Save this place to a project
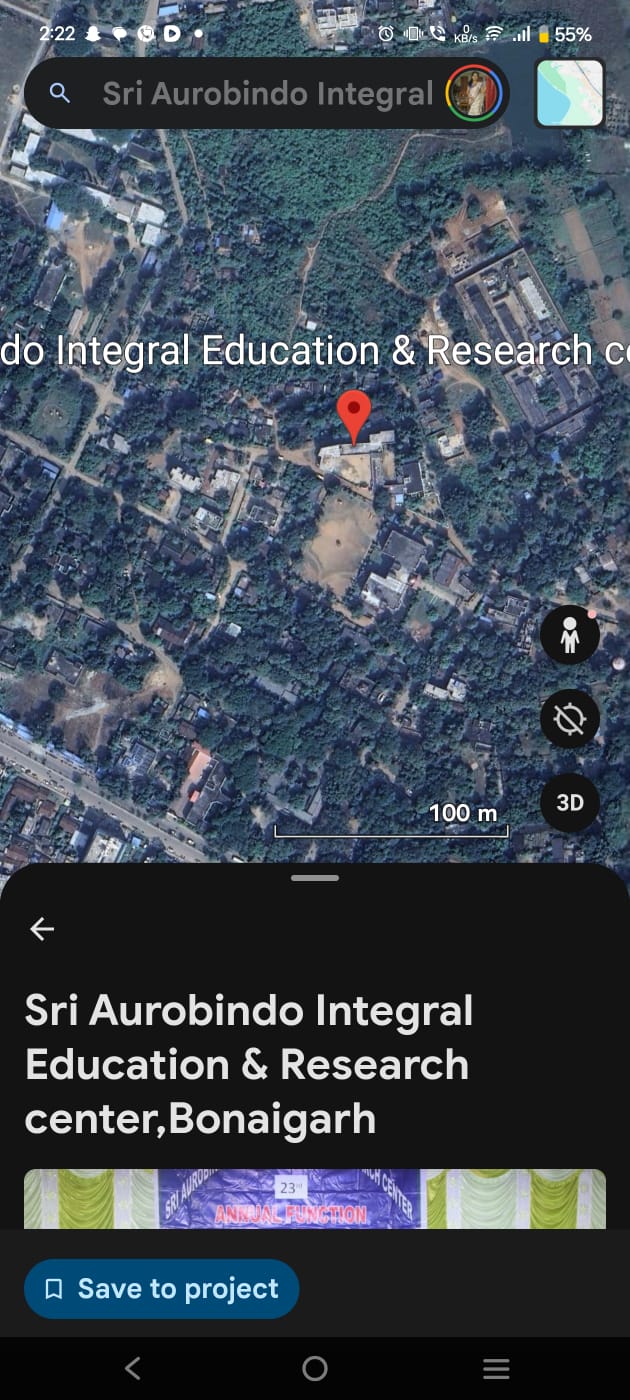The width and height of the screenshot is (630, 1400). coord(162,1288)
